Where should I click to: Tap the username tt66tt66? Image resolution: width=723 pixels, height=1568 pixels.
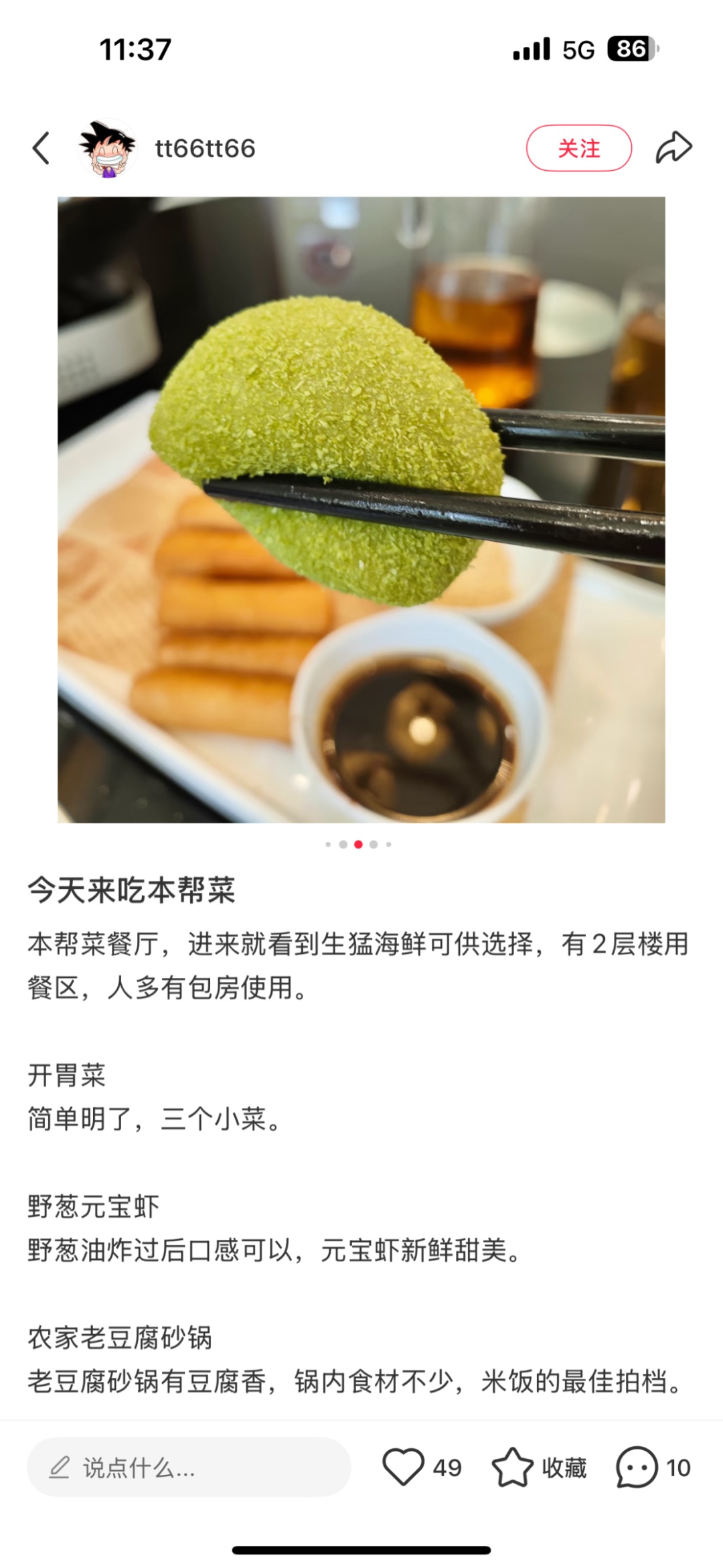tap(205, 149)
